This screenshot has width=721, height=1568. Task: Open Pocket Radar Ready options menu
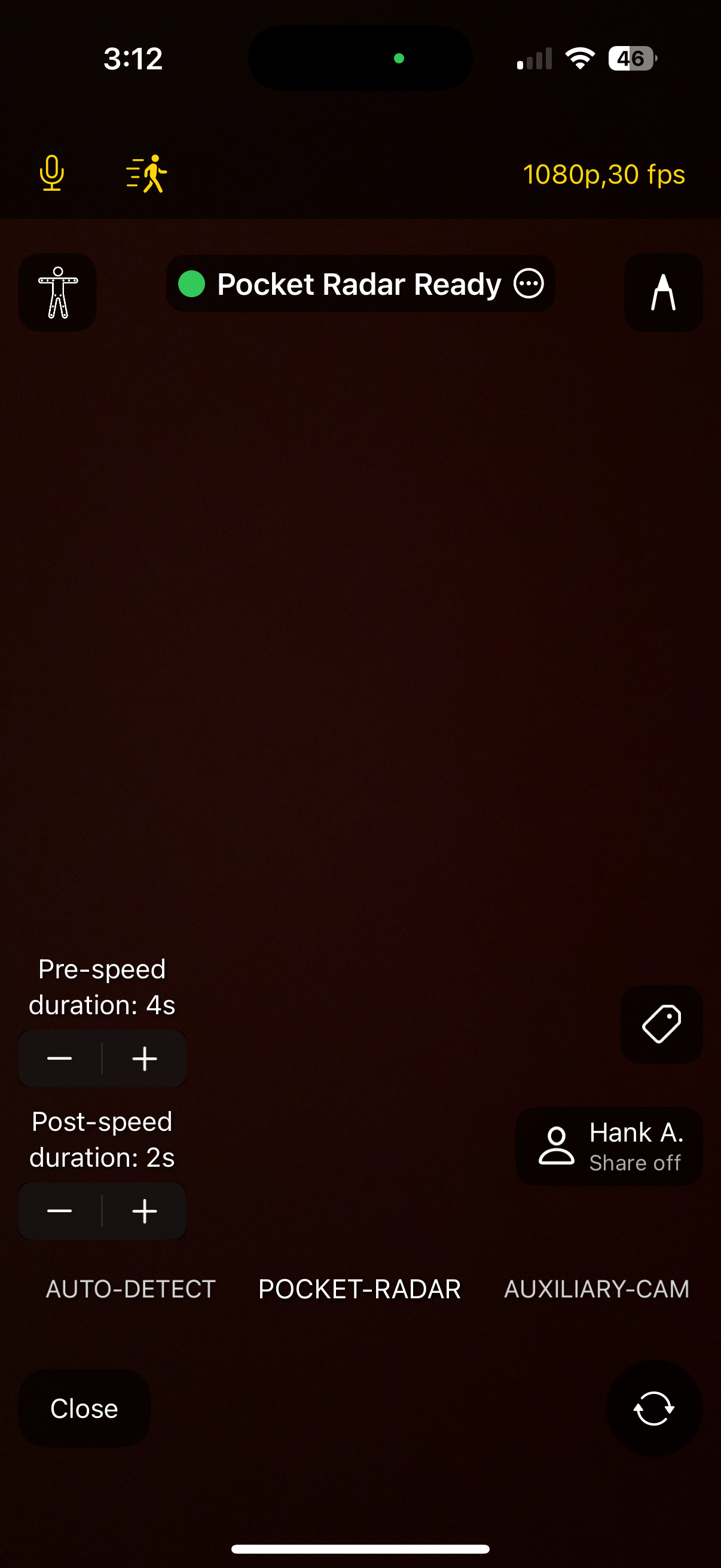coord(528,283)
